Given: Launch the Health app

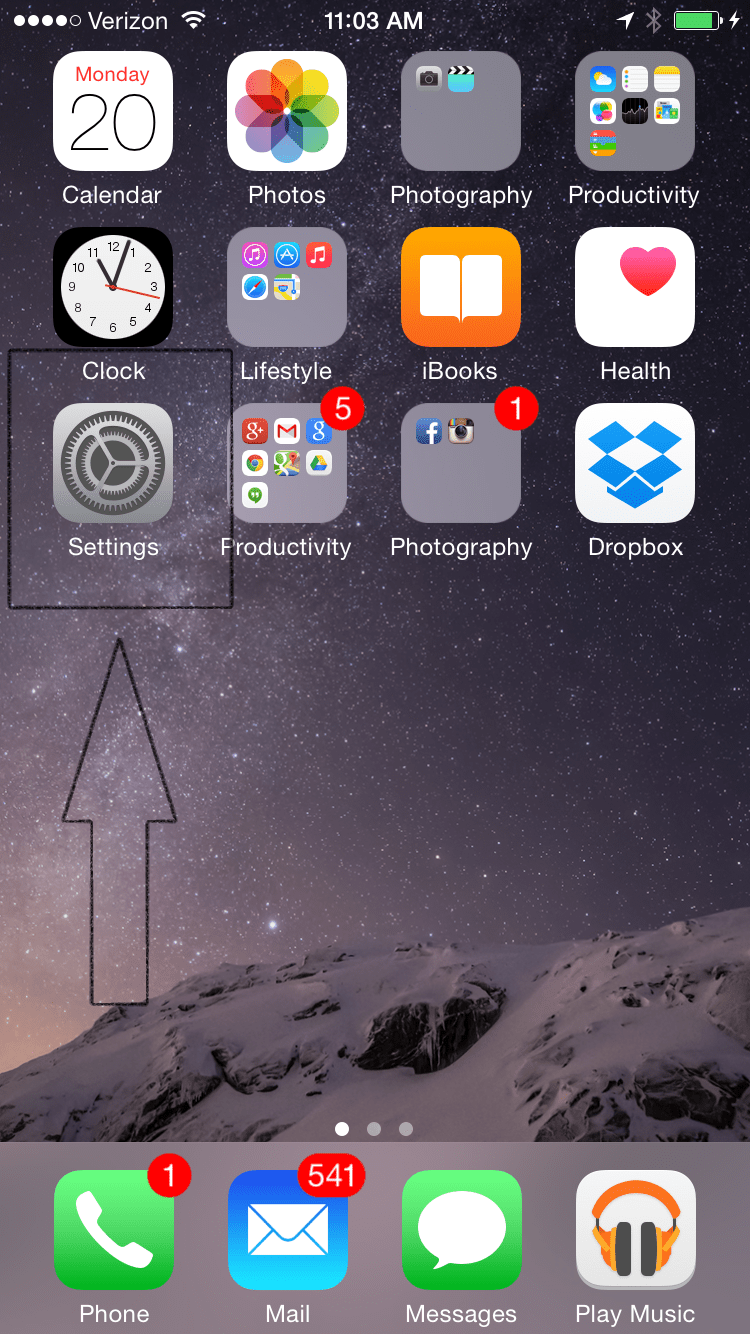Looking at the screenshot, I should click(634, 287).
